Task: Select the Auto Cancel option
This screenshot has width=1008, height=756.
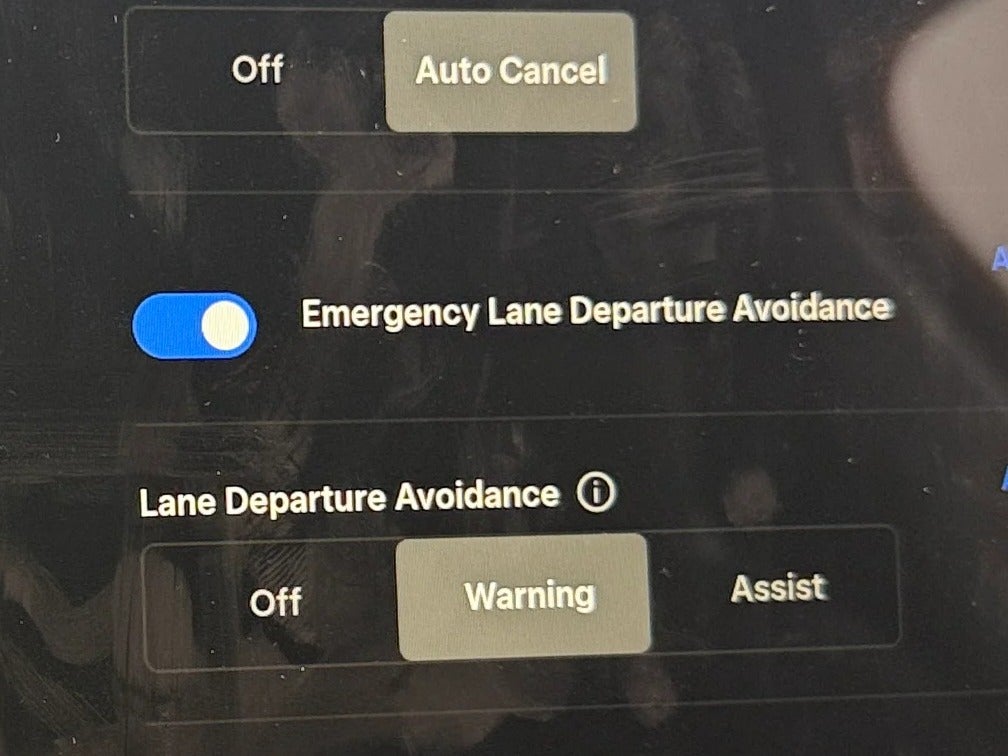Action: [x=511, y=71]
